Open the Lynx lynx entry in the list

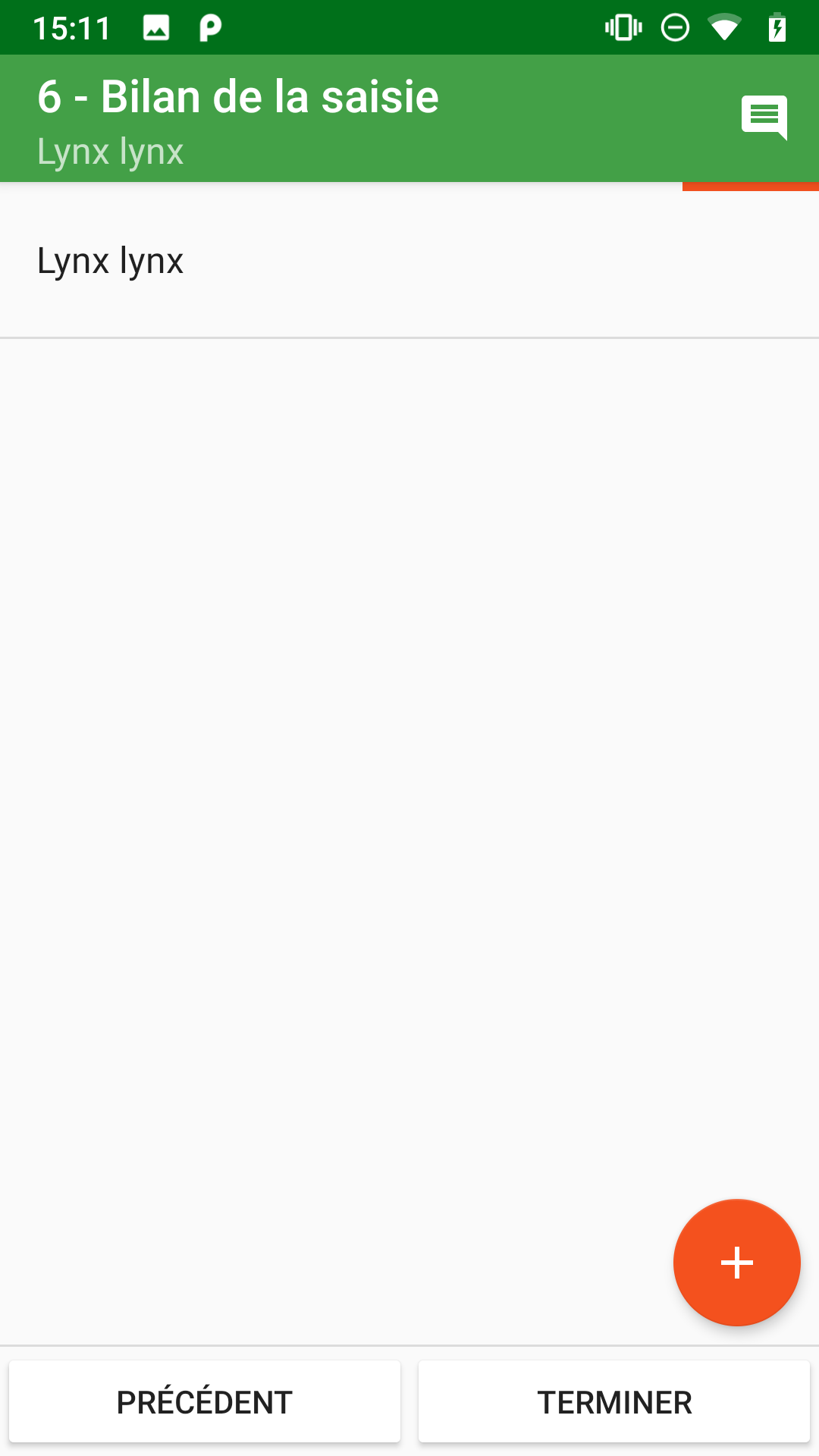pyautogui.click(x=409, y=262)
